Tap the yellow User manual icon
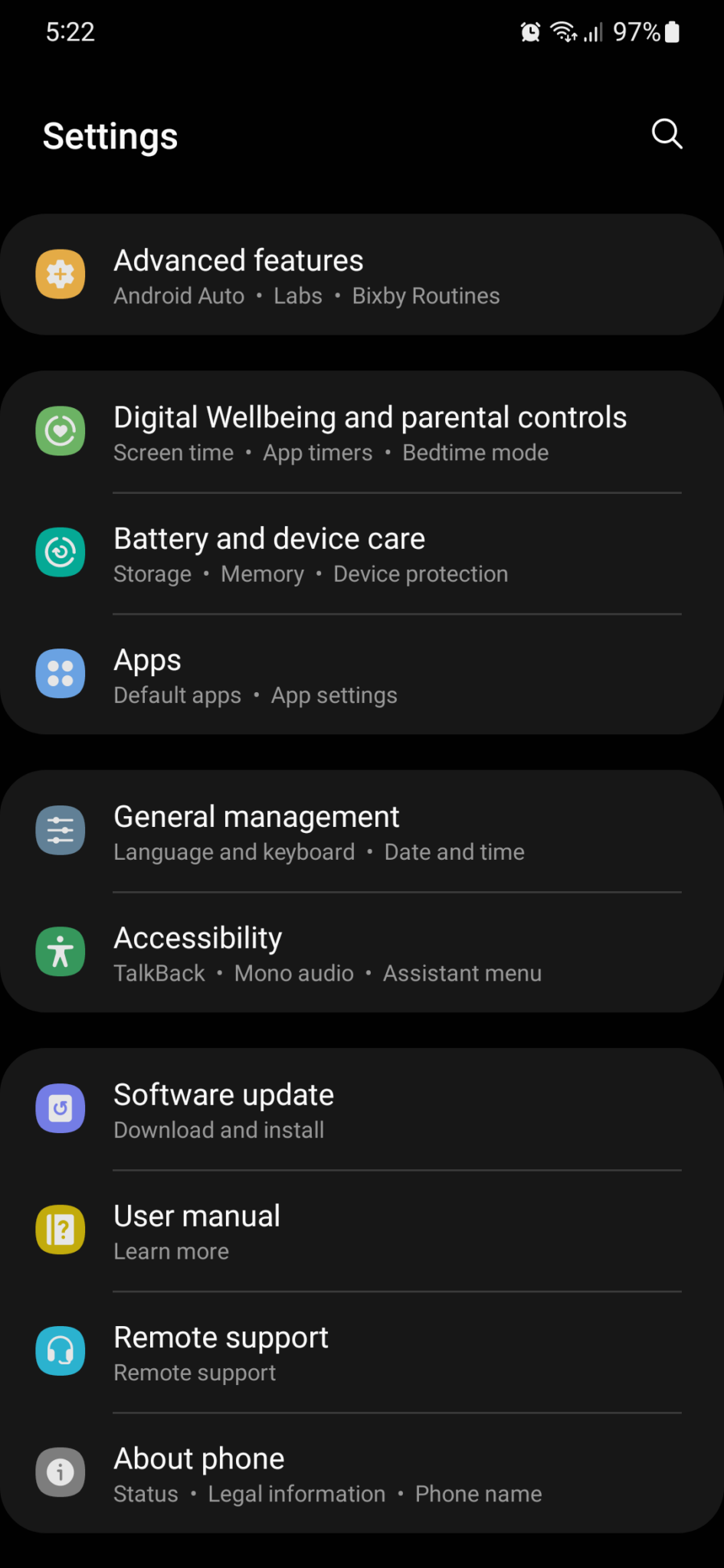 (x=60, y=1230)
